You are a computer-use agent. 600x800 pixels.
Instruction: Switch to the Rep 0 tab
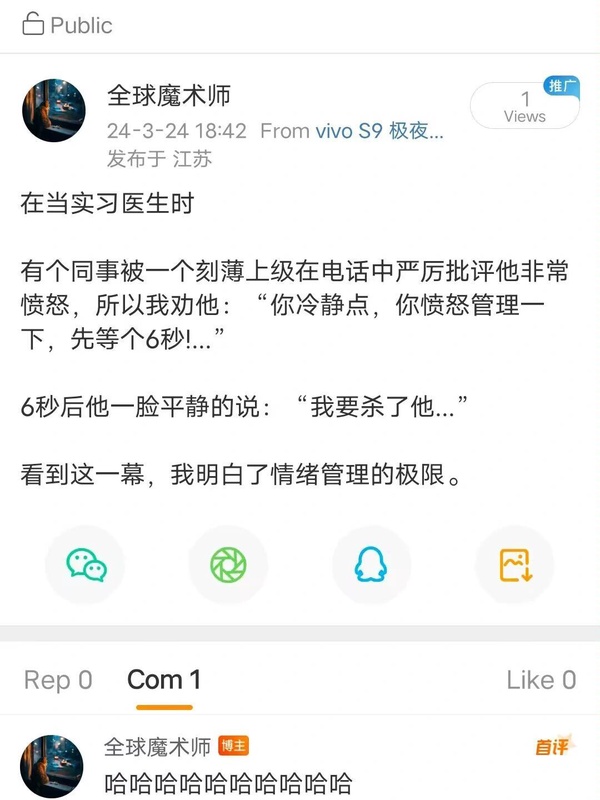click(x=58, y=680)
